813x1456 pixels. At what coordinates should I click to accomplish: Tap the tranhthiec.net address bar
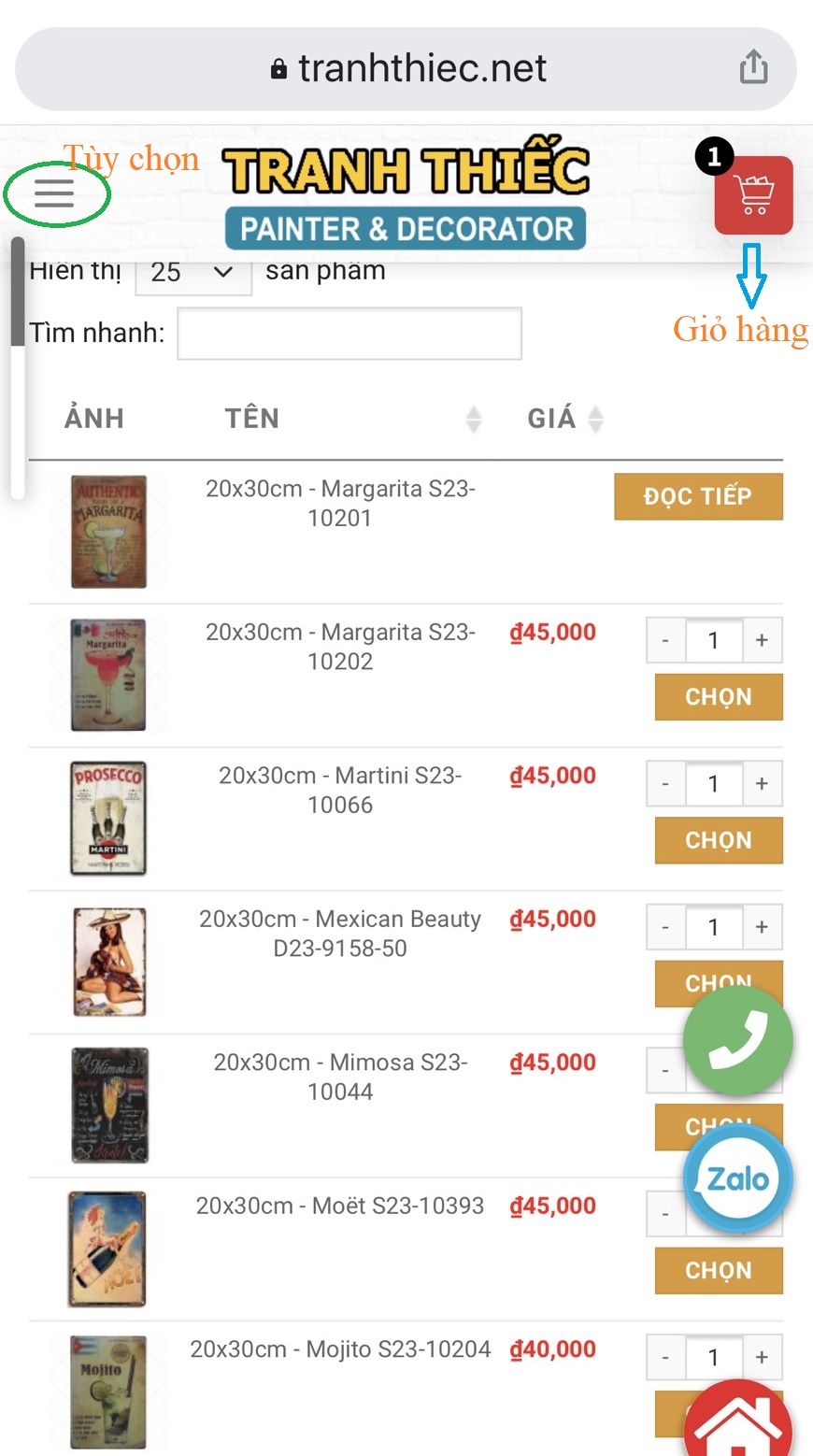[x=407, y=69]
